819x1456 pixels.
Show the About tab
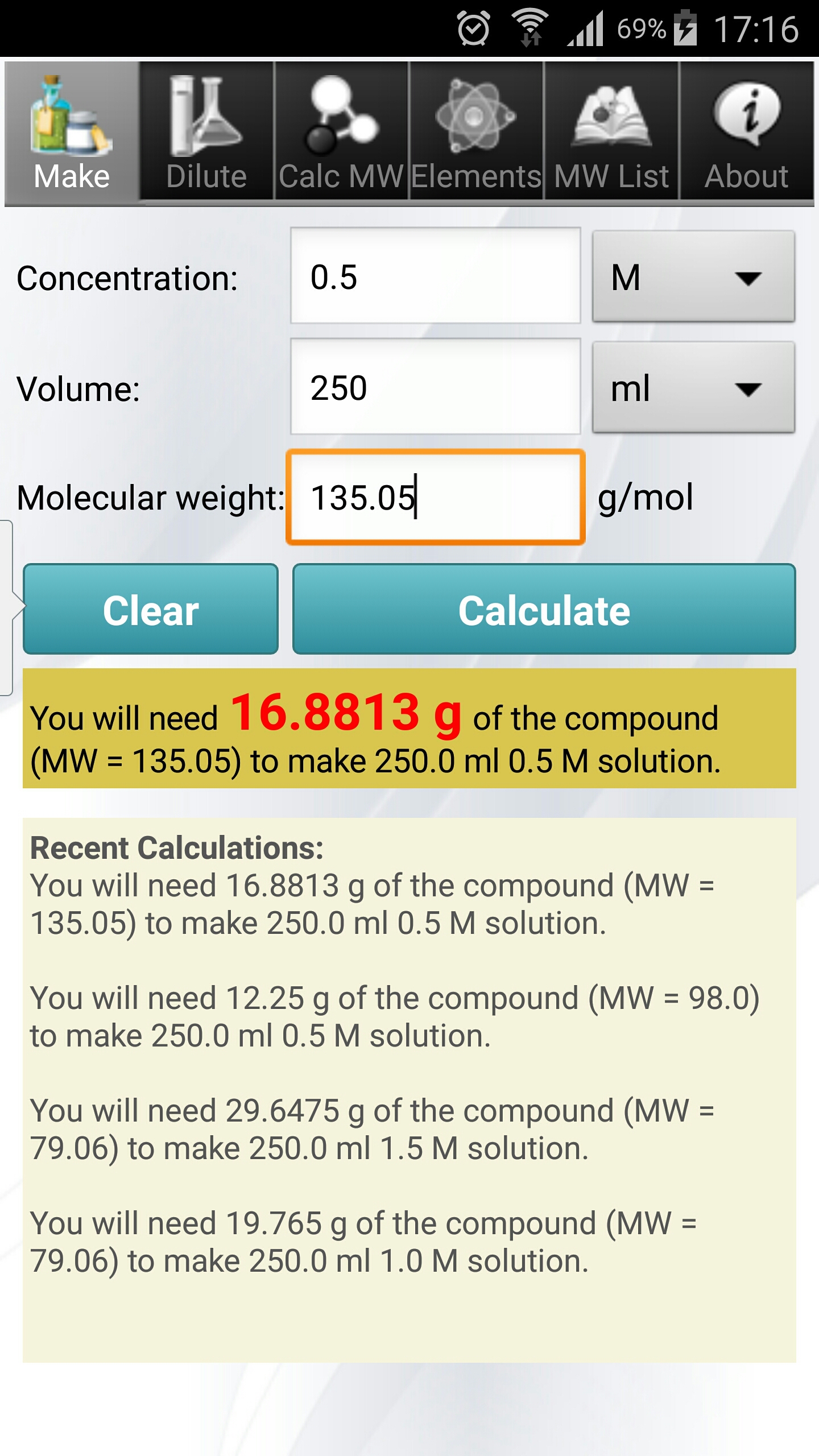click(746, 133)
